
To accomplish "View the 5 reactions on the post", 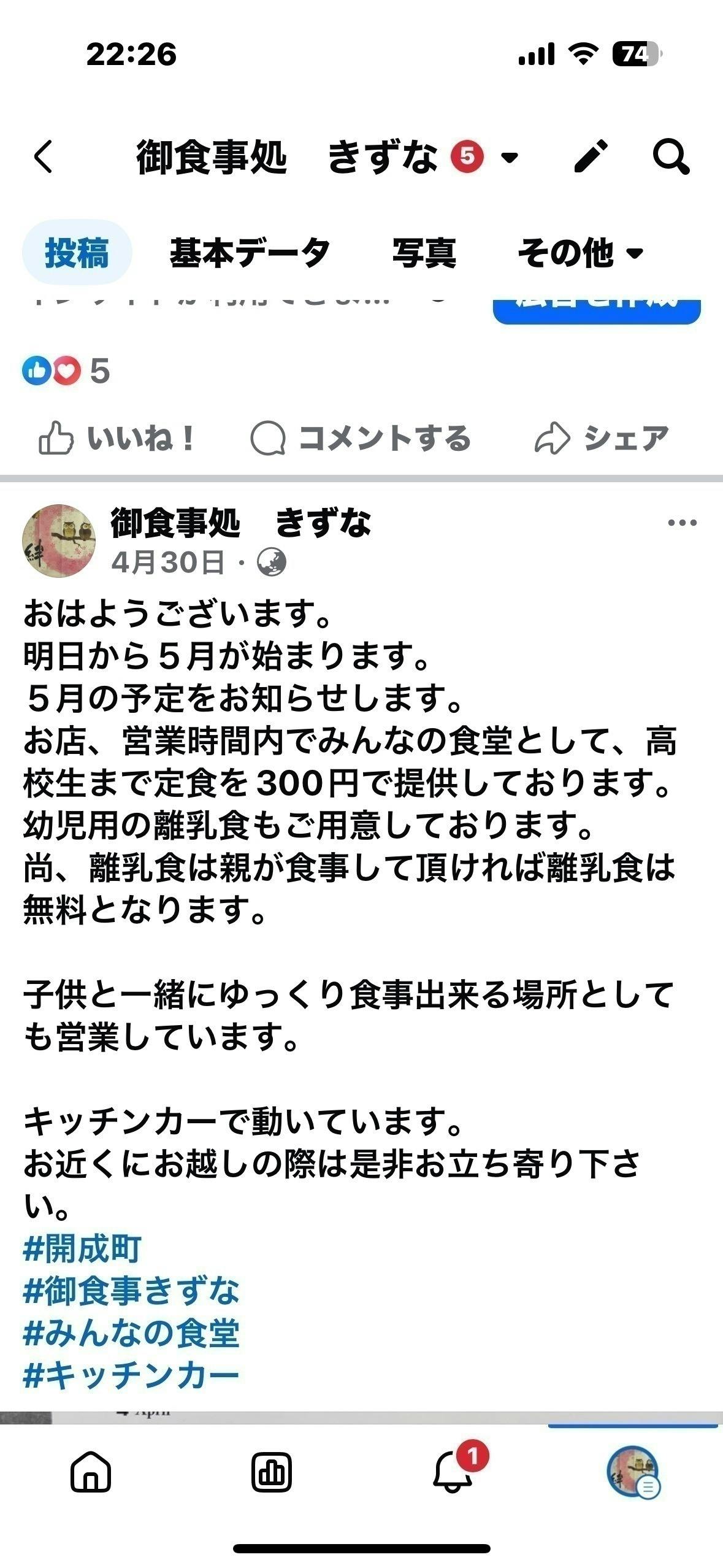I will (66, 371).
